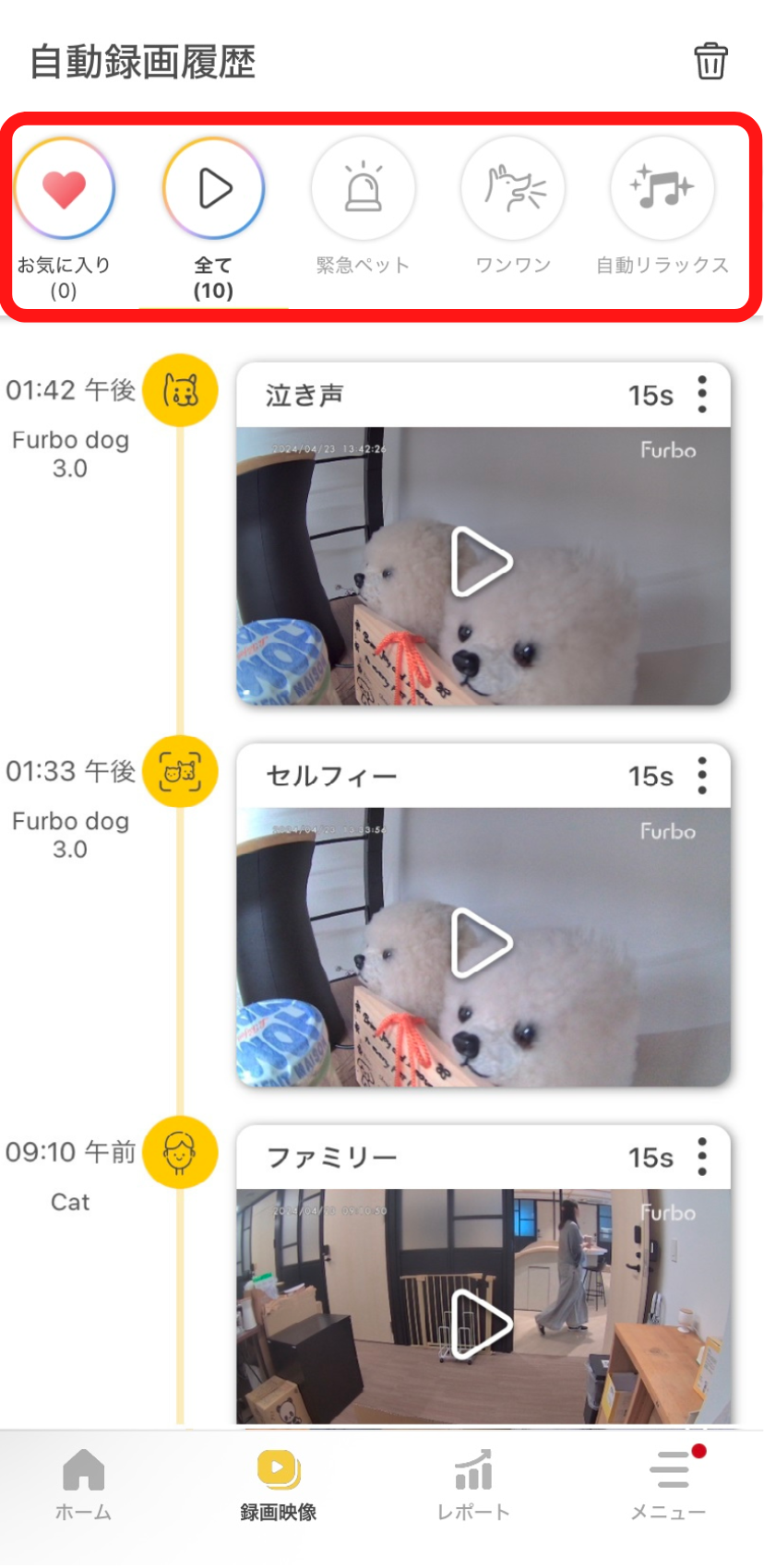Open options menu on 泣き声 video

point(701,393)
